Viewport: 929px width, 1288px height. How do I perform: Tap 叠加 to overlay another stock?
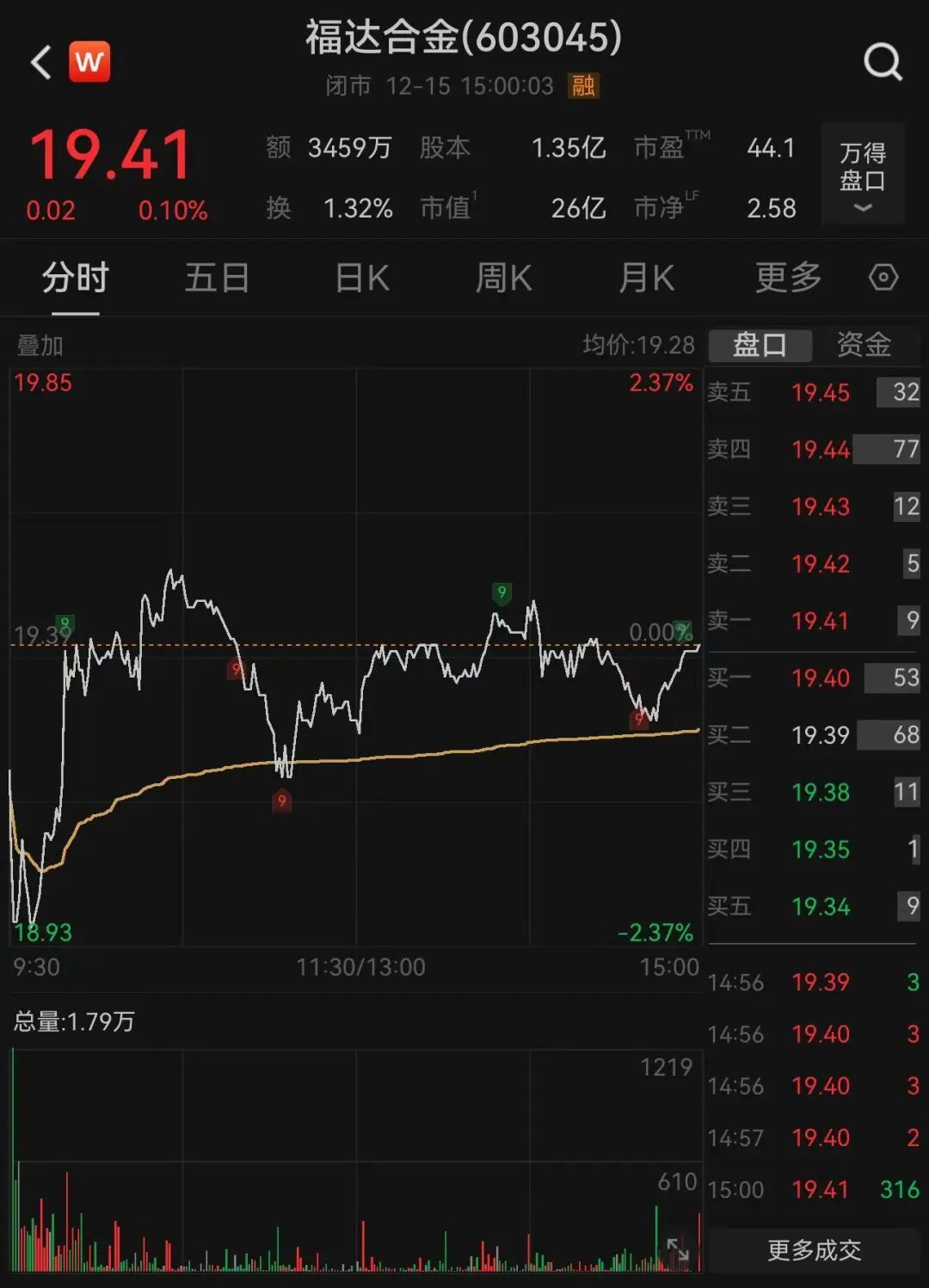40,346
